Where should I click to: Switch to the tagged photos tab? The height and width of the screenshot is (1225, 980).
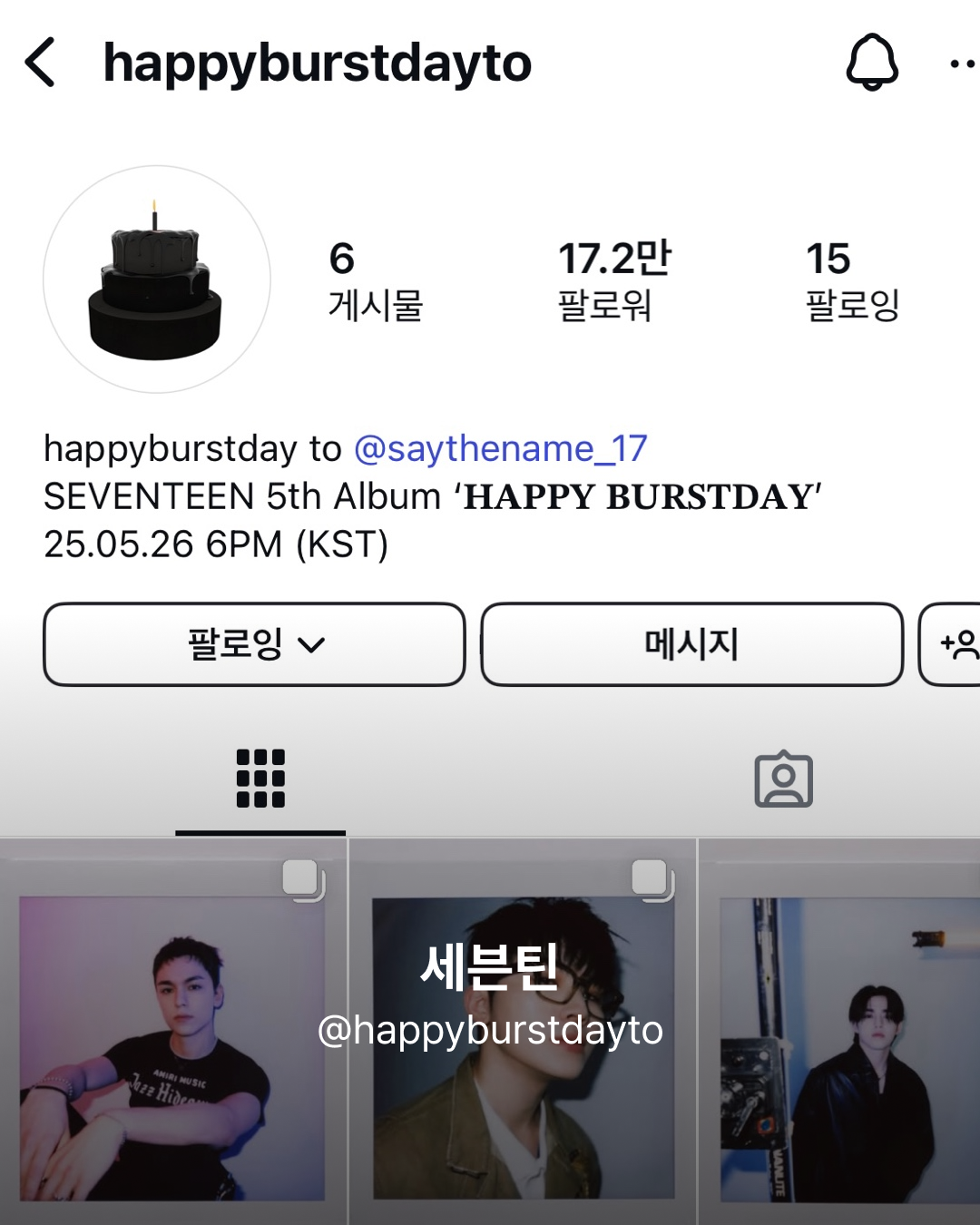click(x=783, y=779)
